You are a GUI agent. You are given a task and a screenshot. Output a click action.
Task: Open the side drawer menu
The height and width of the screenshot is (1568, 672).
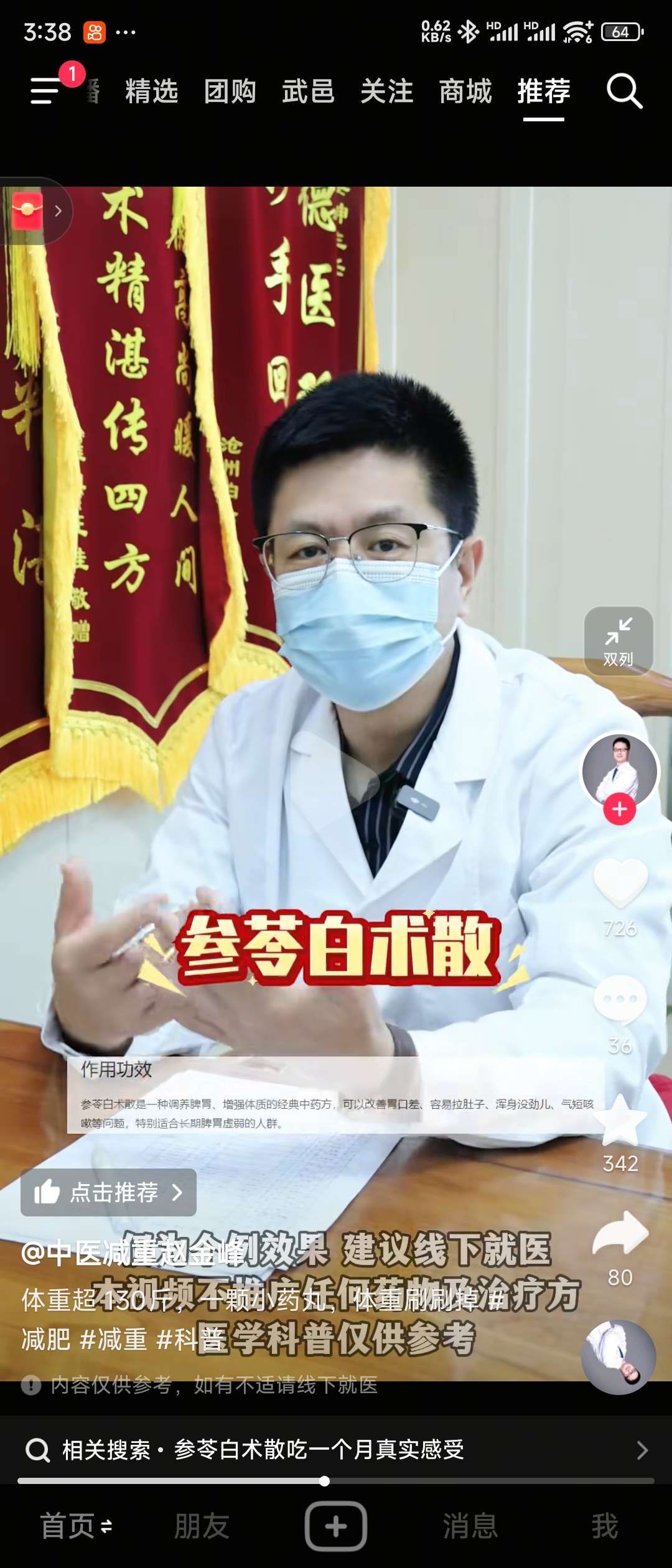click(45, 91)
